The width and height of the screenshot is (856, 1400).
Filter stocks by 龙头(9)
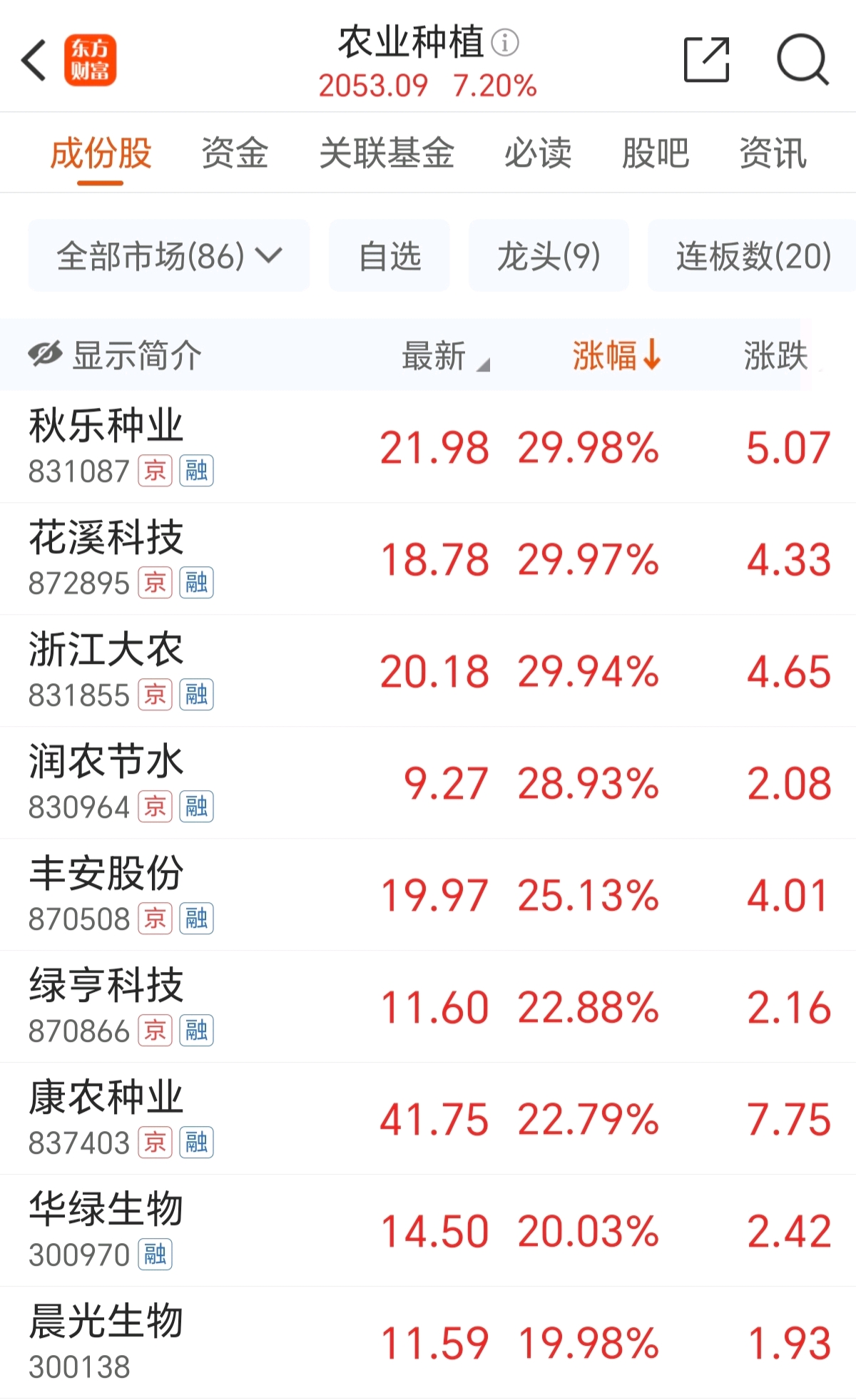[x=549, y=256]
